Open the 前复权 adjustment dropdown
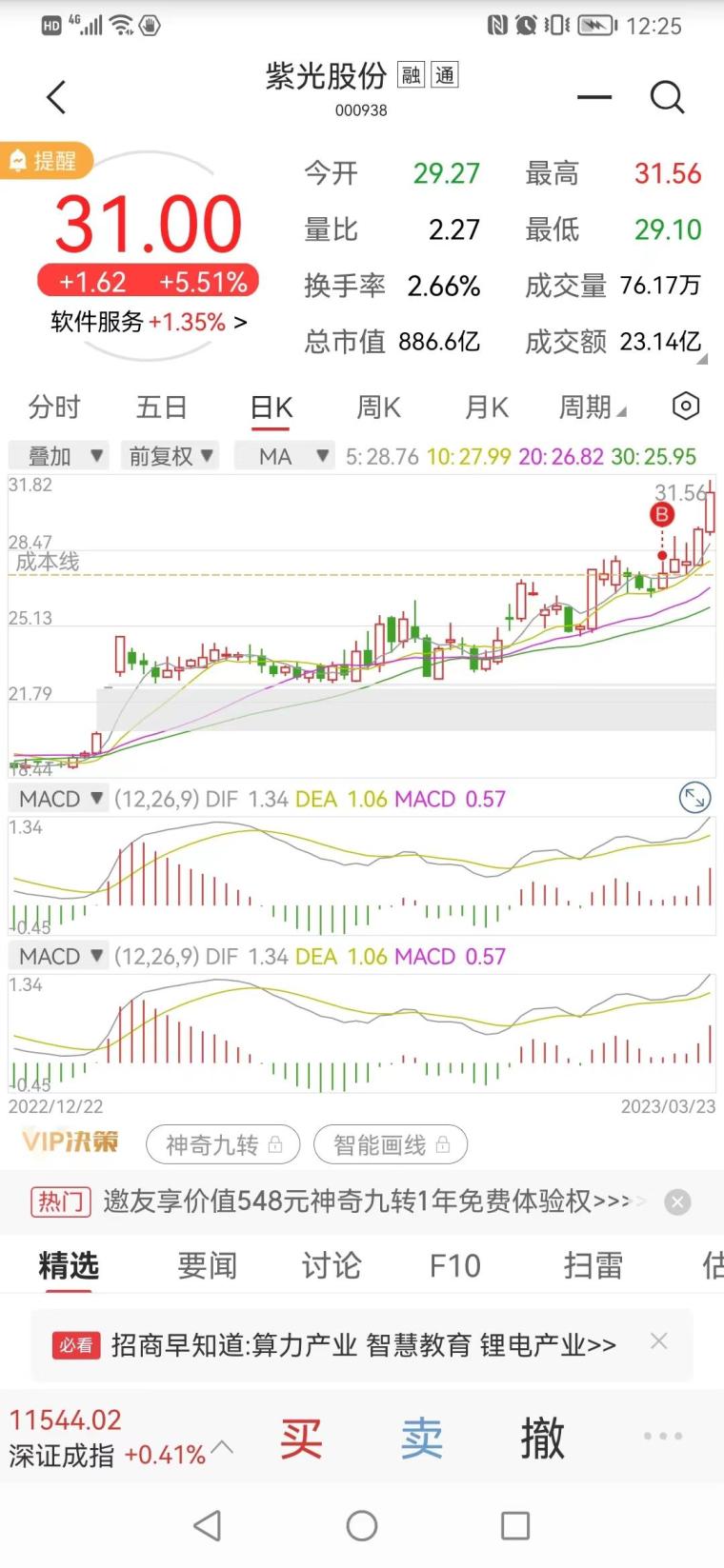The image size is (724, 1568). click(x=170, y=456)
